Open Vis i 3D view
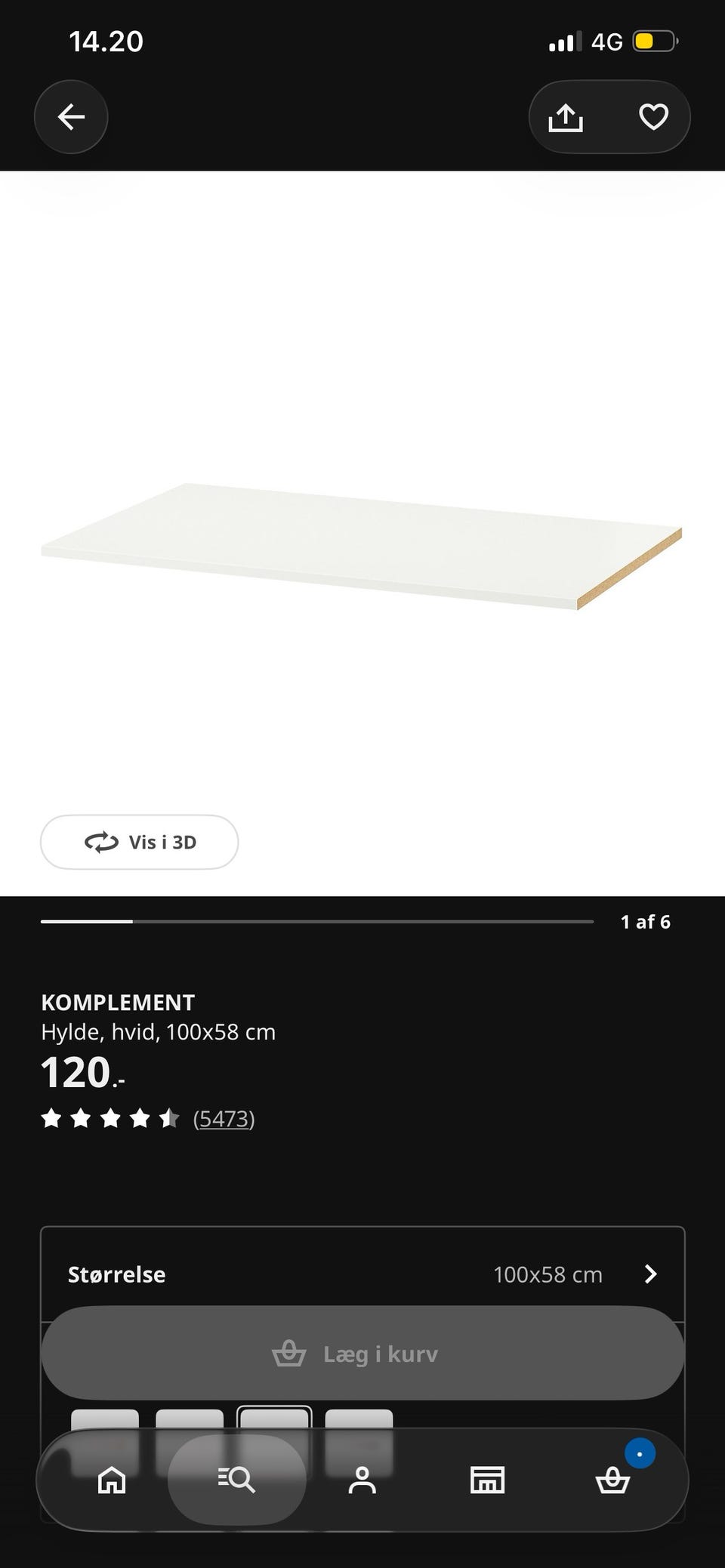The image size is (725, 1568). coord(140,842)
